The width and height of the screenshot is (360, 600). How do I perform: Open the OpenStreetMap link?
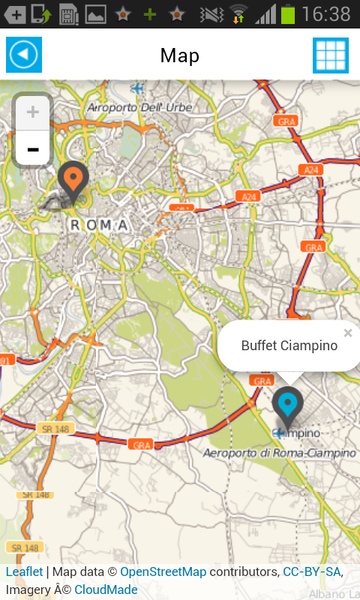tap(163, 572)
